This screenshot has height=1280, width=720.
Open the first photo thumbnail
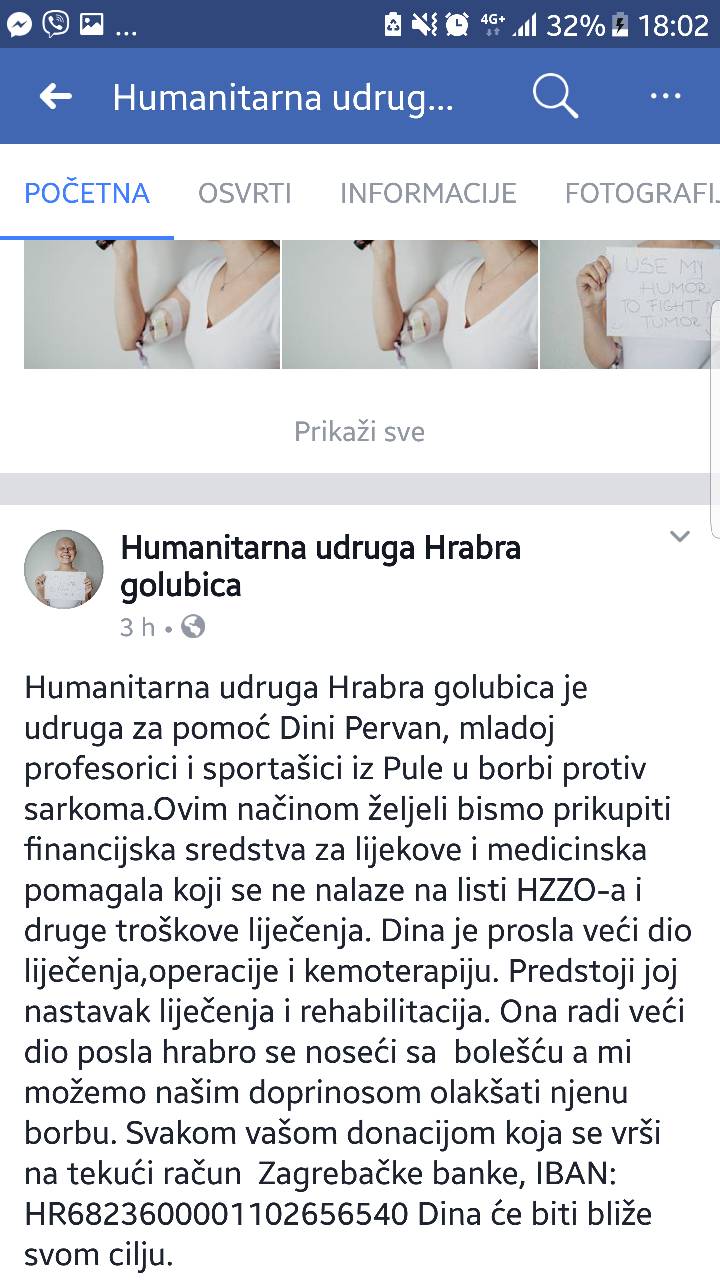tap(152, 304)
